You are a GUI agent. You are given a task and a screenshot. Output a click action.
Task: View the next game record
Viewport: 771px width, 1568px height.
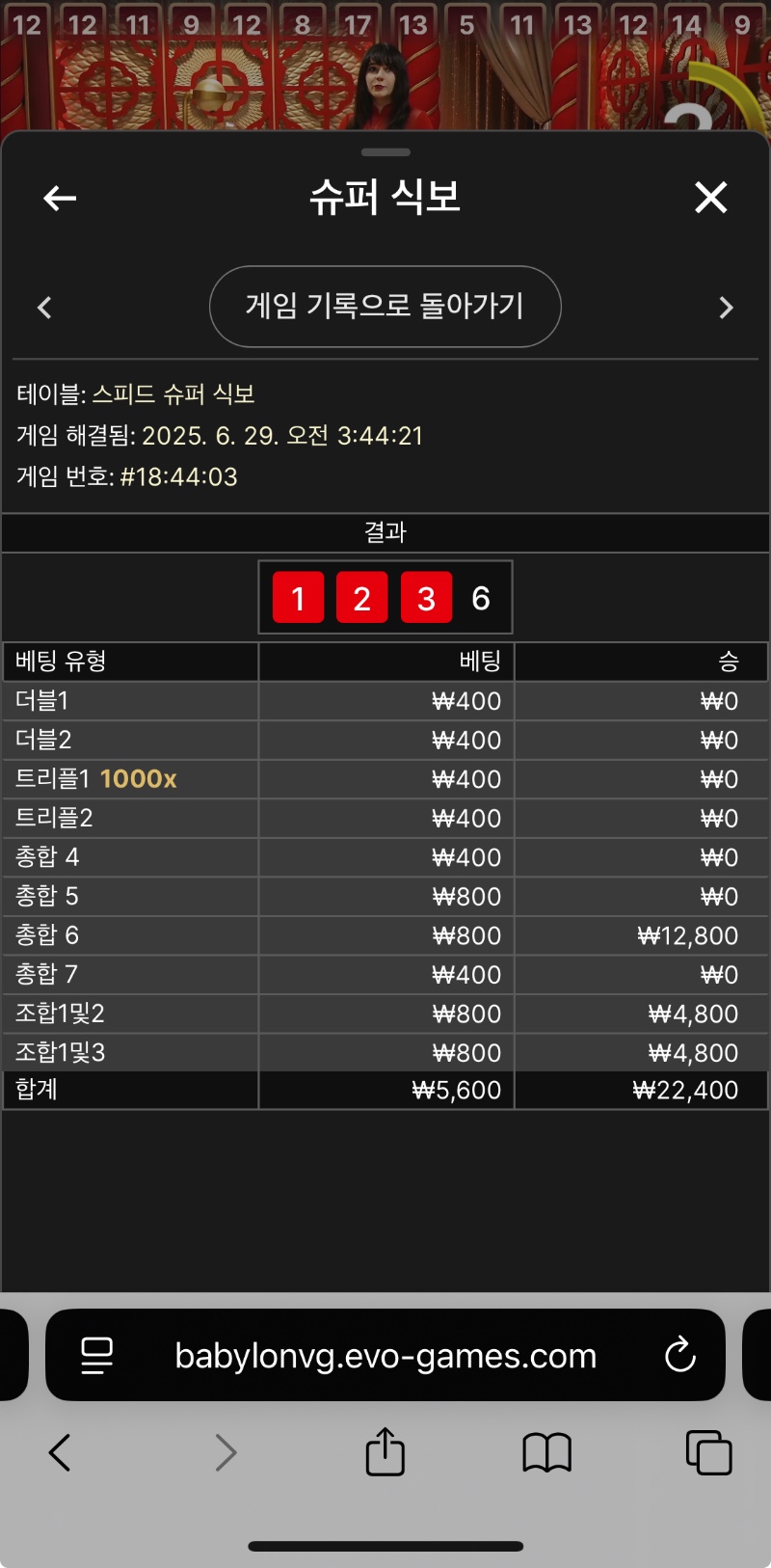(x=726, y=308)
